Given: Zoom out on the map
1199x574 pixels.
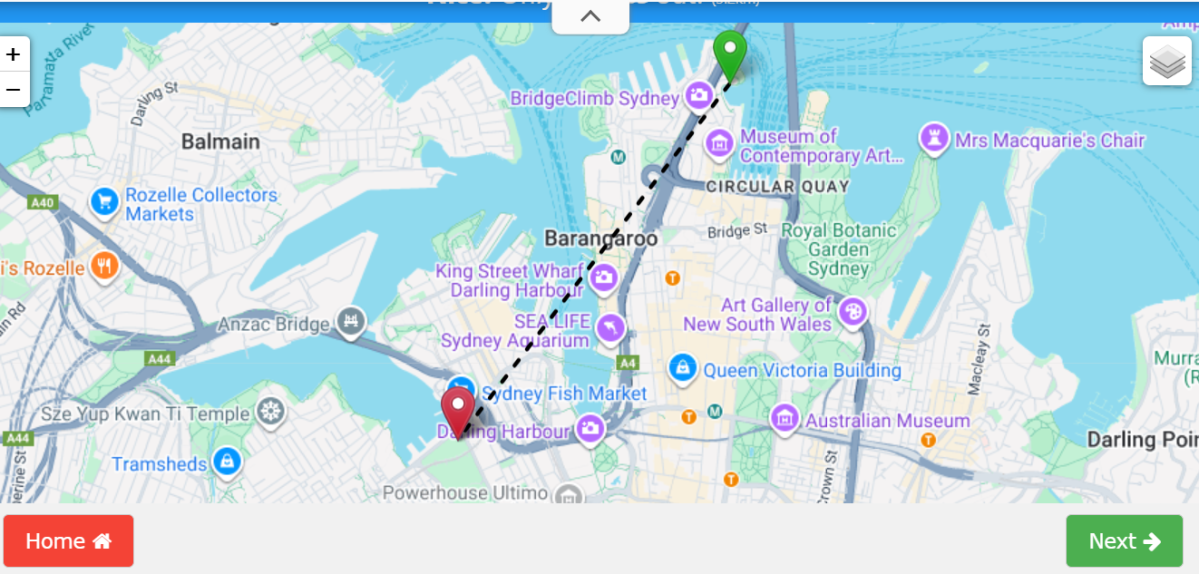Looking at the screenshot, I should (x=13, y=90).
